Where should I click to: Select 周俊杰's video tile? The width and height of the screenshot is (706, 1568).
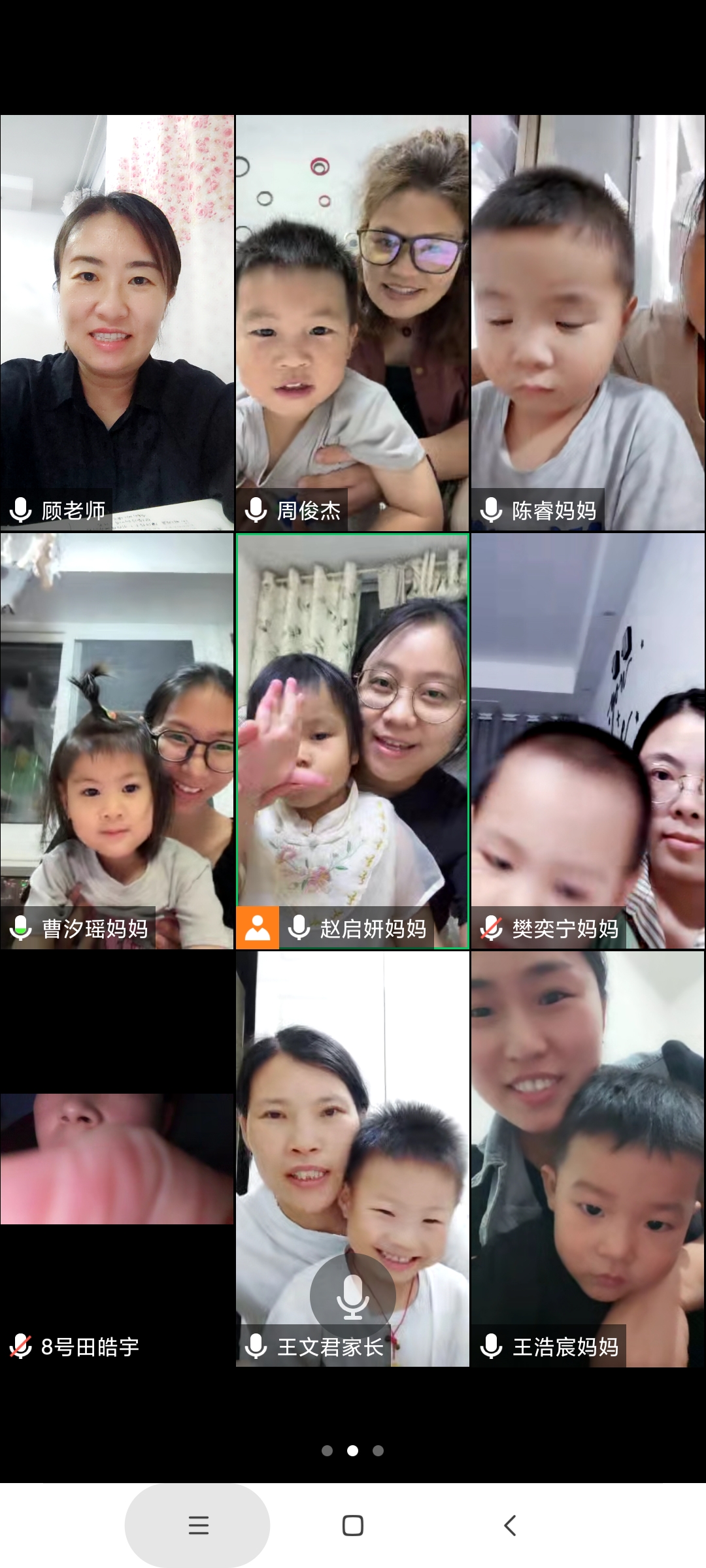click(x=352, y=323)
